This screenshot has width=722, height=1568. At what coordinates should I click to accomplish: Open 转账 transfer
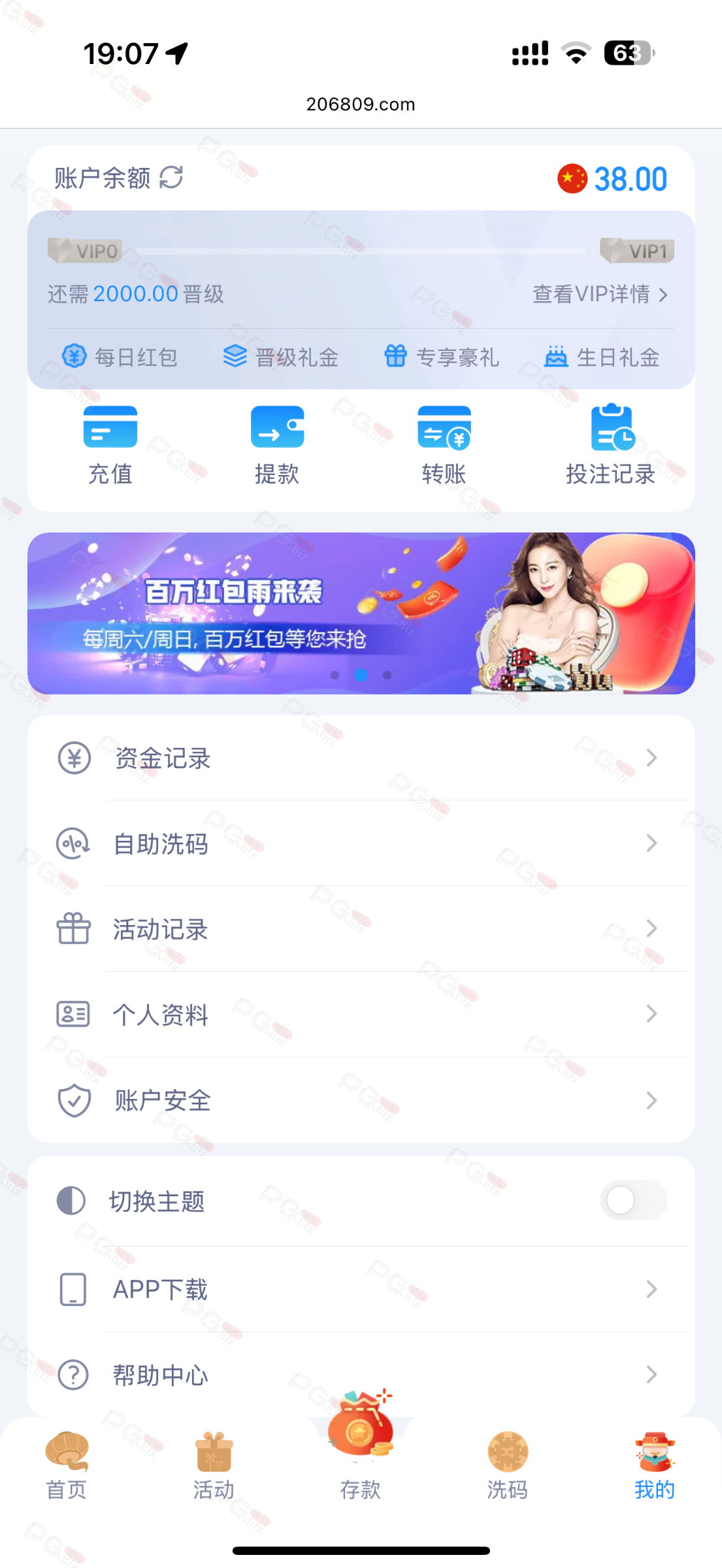(x=444, y=444)
